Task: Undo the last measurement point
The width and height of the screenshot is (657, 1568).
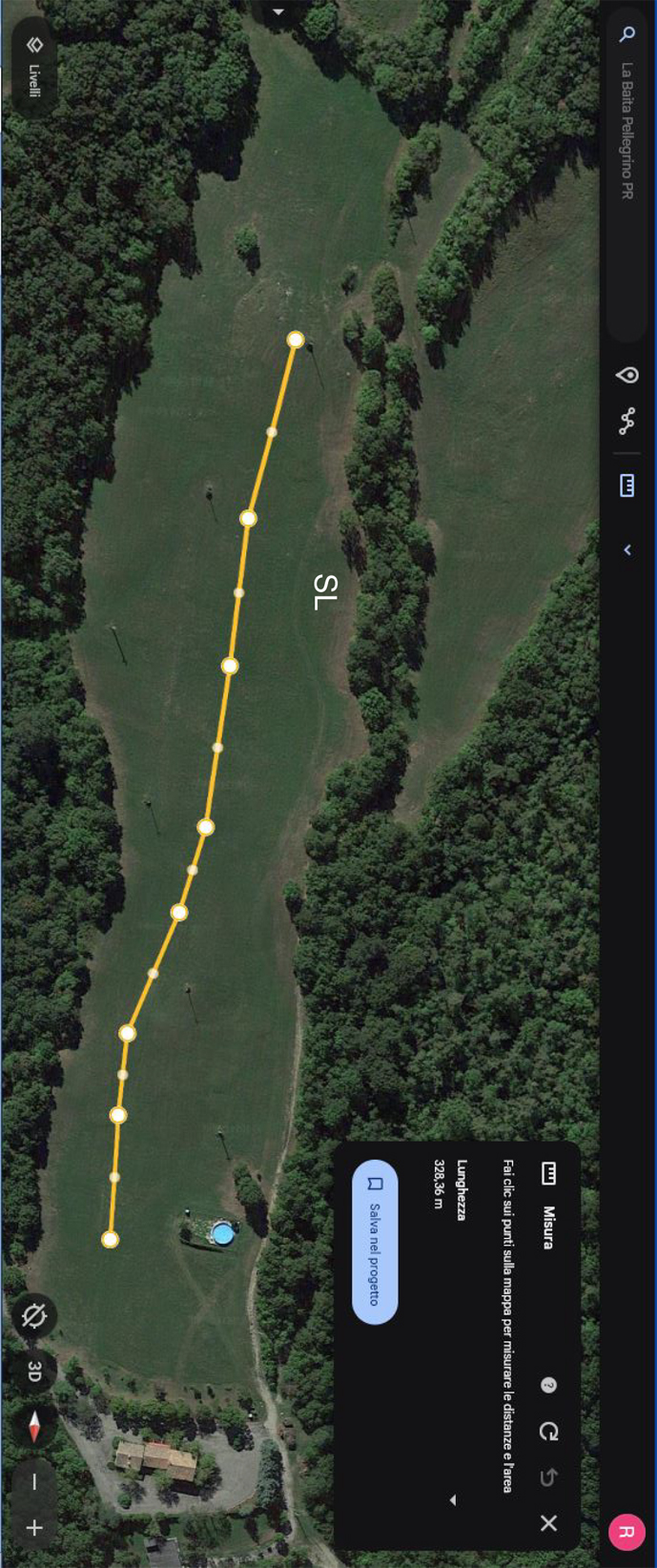Action: pos(548,1477)
